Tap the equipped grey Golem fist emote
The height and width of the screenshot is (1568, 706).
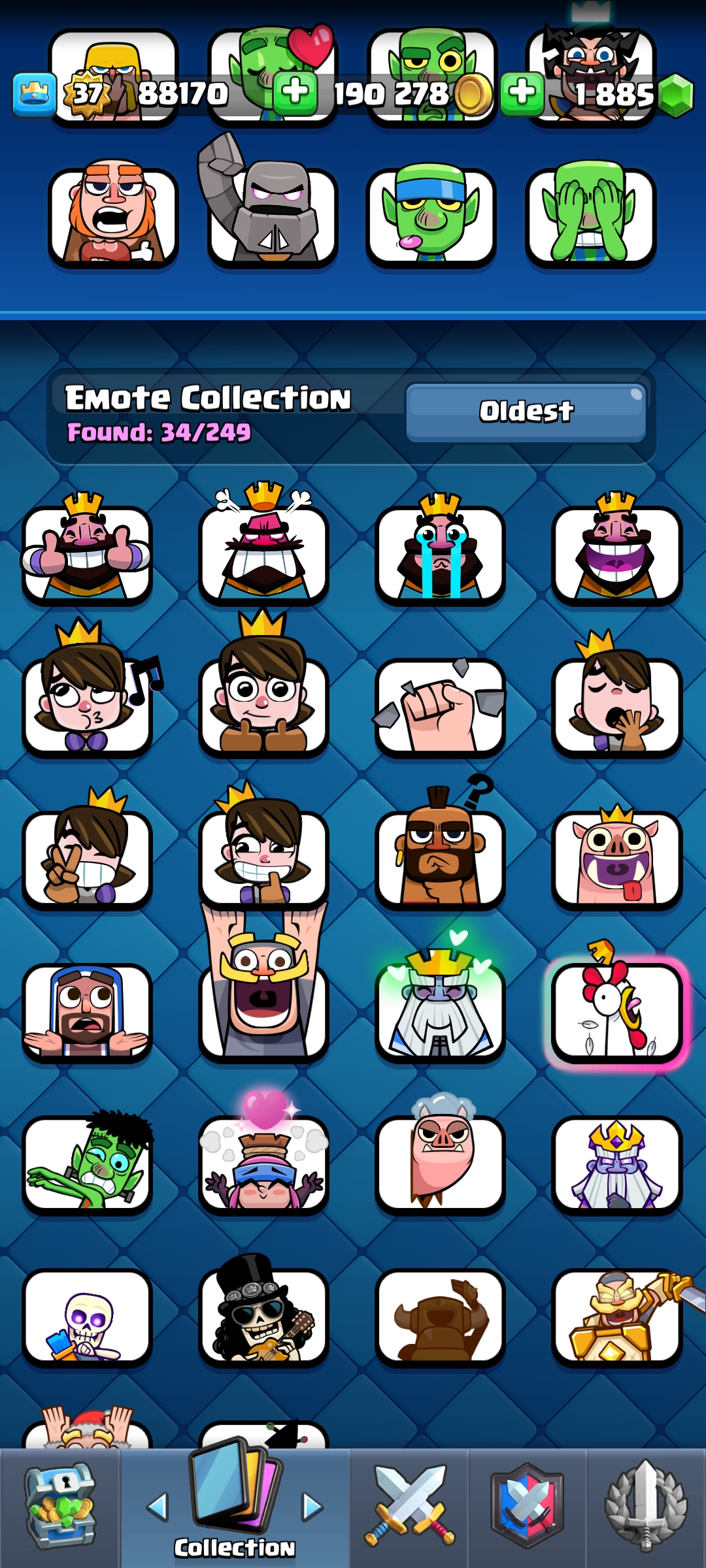(x=272, y=216)
